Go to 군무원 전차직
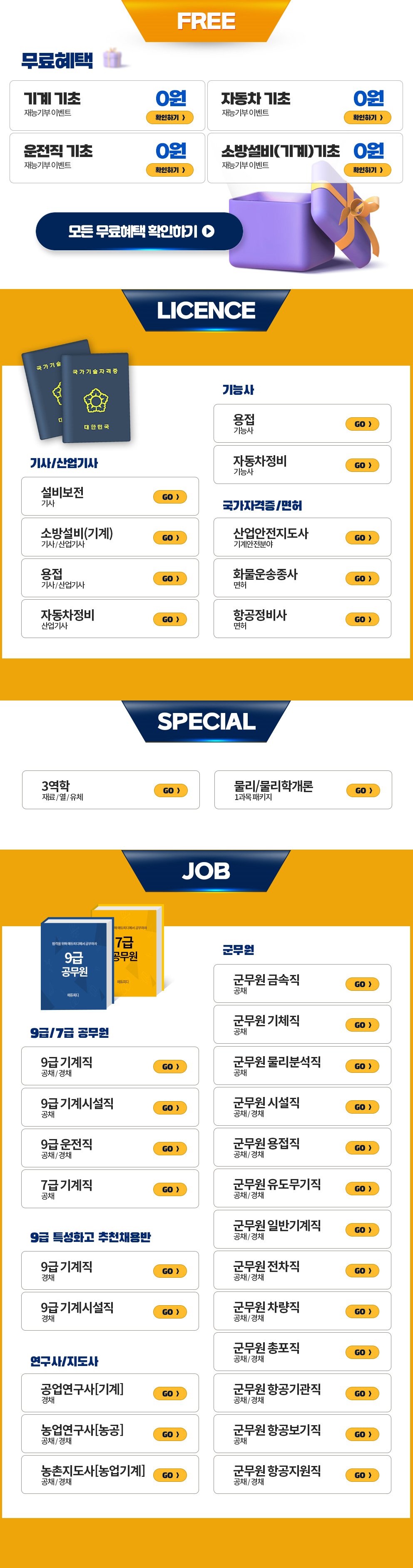The height and width of the screenshot is (1568, 413). pyautogui.click(x=362, y=1270)
